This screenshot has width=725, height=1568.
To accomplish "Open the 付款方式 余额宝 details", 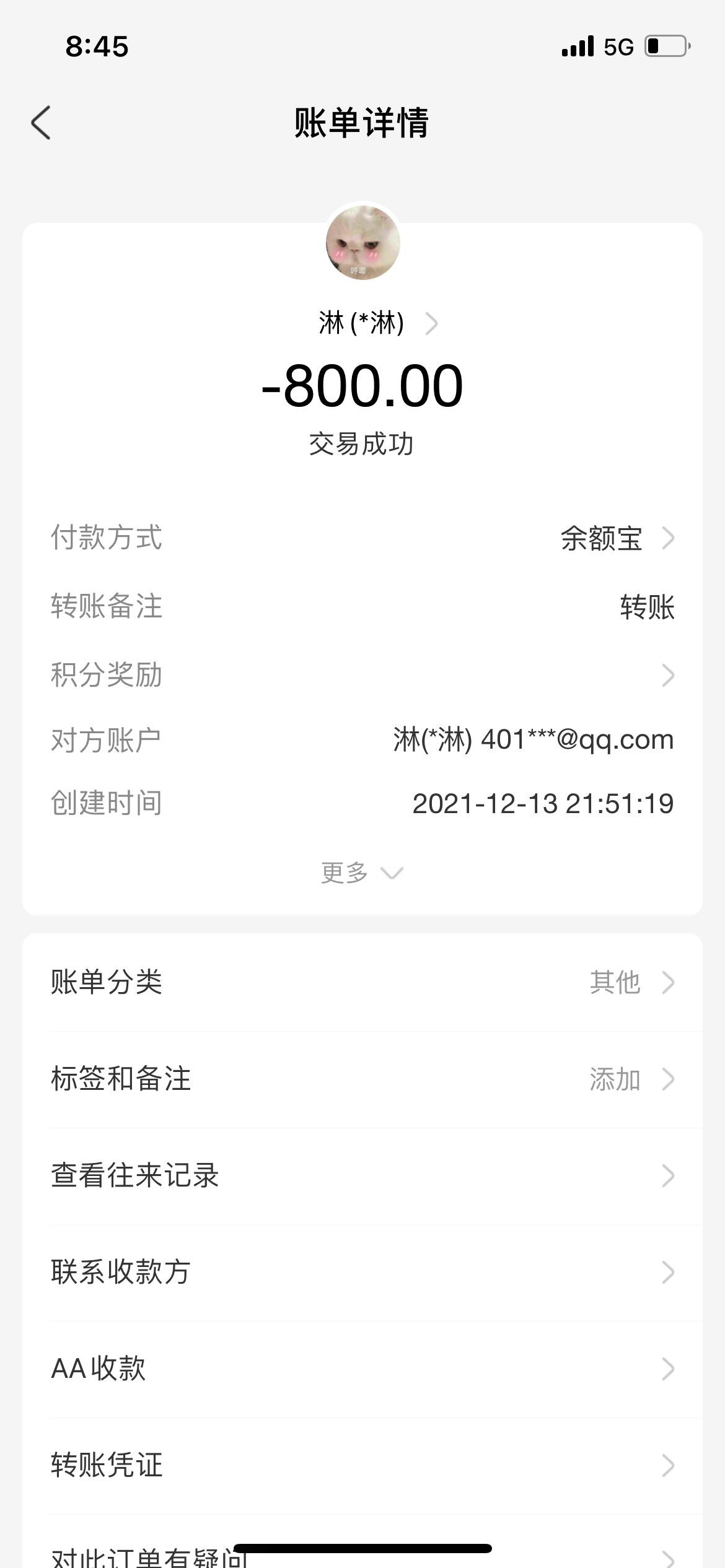I will [616, 538].
